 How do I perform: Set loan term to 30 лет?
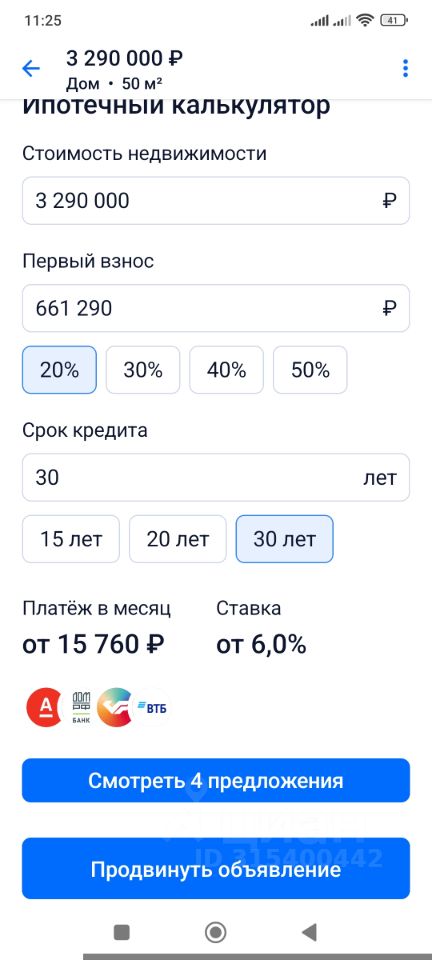pyautogui.click(x=285, y=539)
